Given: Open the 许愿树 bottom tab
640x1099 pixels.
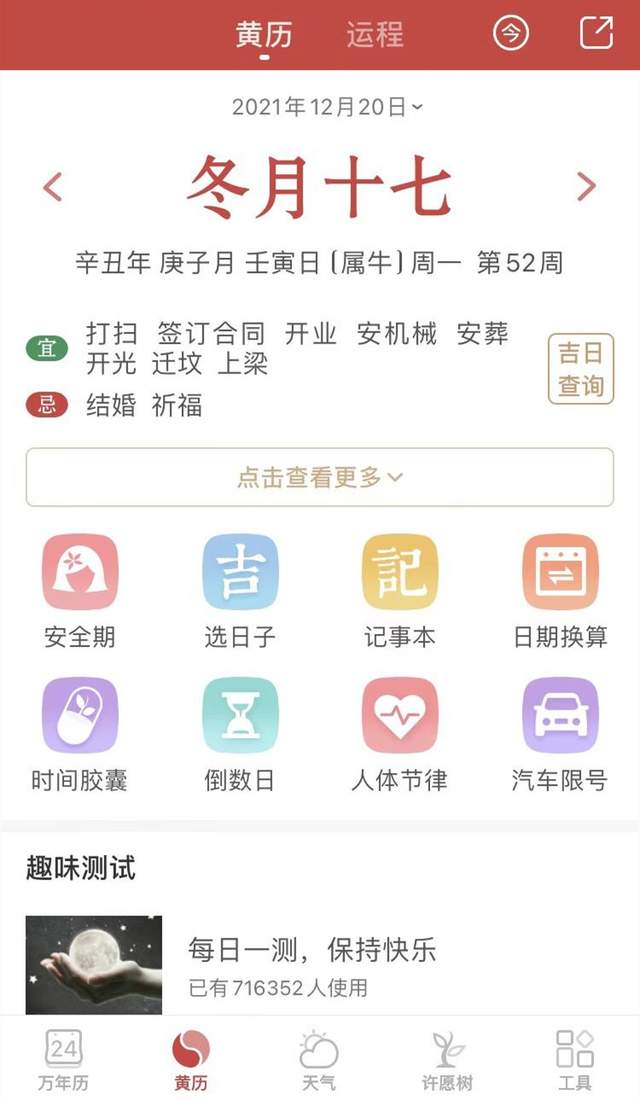Looking at the screenshot, I should pyautogui.click(x=447, y=1060).
